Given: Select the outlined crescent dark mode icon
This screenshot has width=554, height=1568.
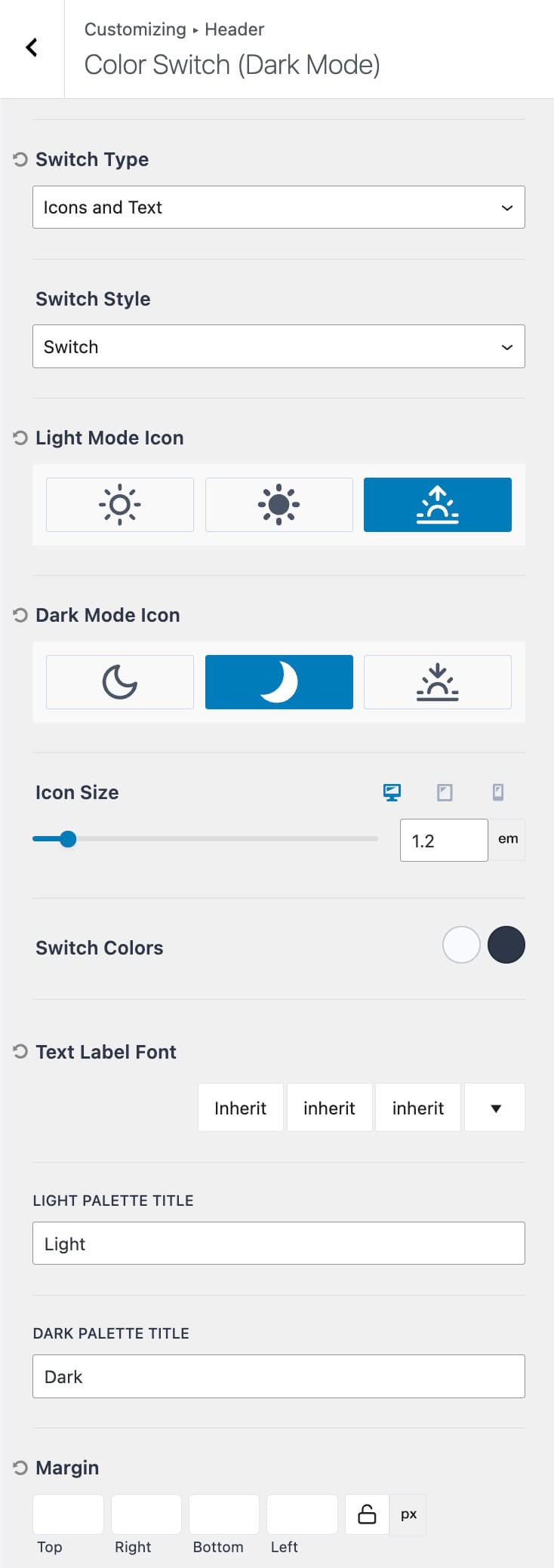Looking at the screenshot, I should (119, 681).
